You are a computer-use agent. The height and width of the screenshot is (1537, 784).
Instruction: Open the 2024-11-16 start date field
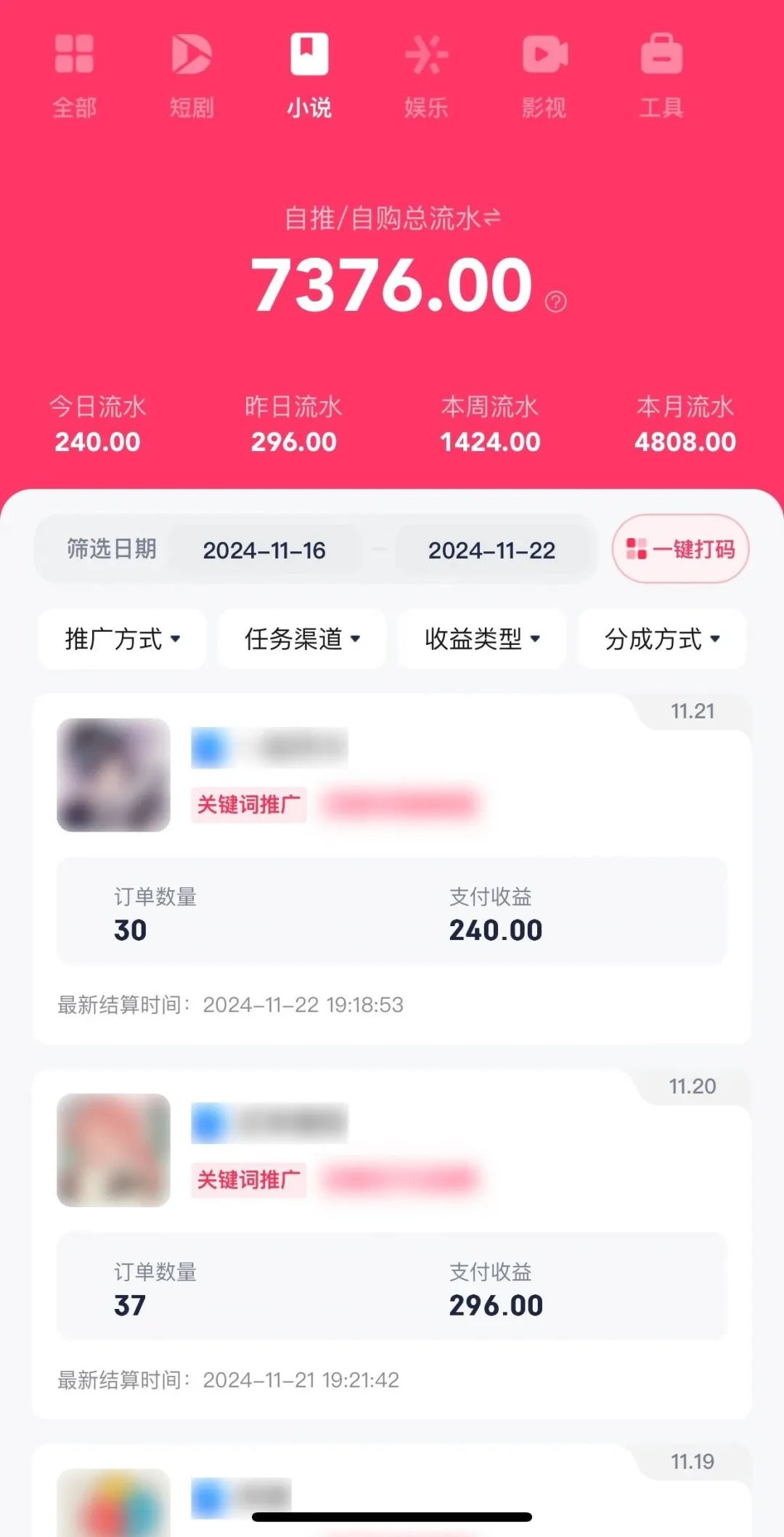click(266, 550)
